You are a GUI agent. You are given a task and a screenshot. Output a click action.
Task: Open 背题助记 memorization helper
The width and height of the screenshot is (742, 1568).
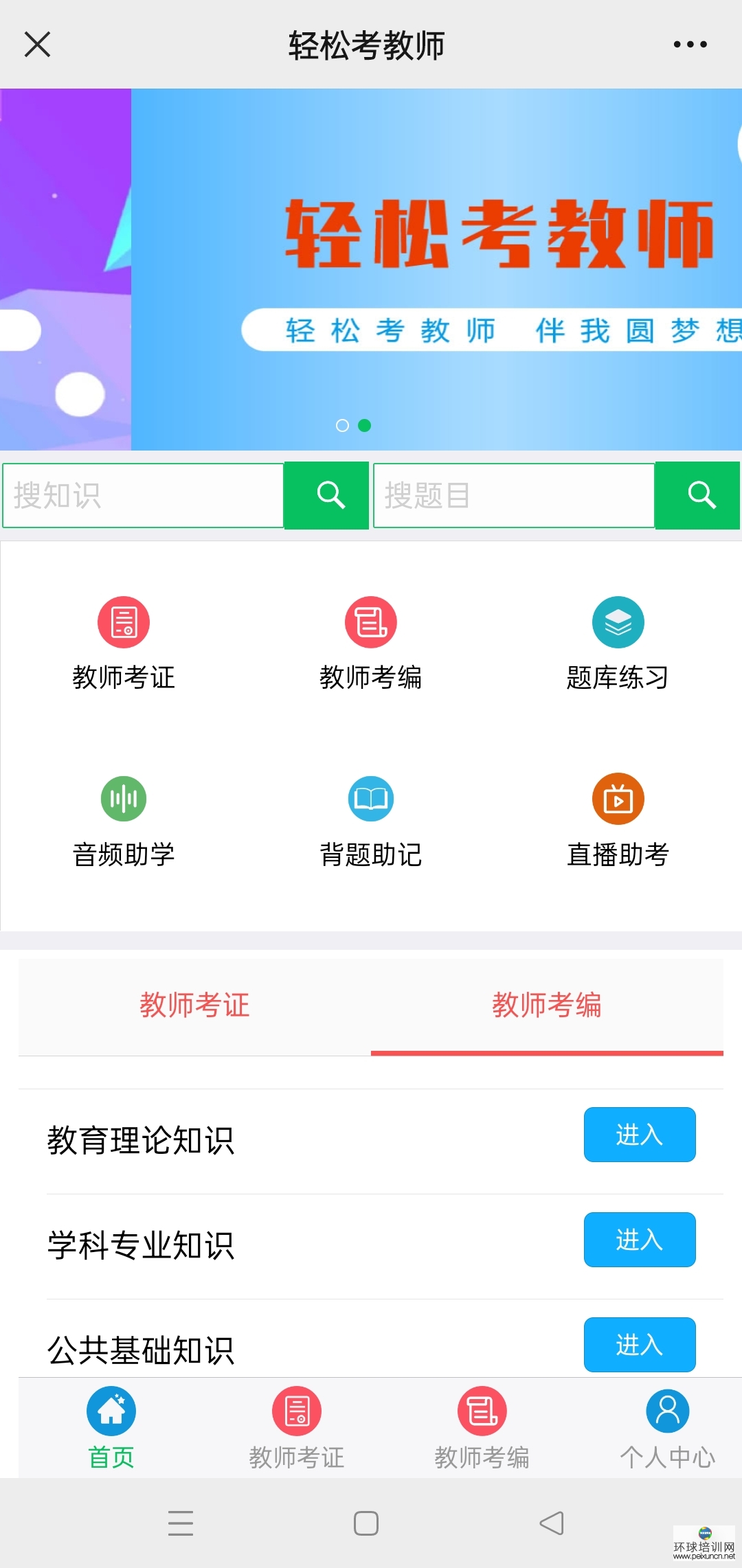[x=371, y=821]
